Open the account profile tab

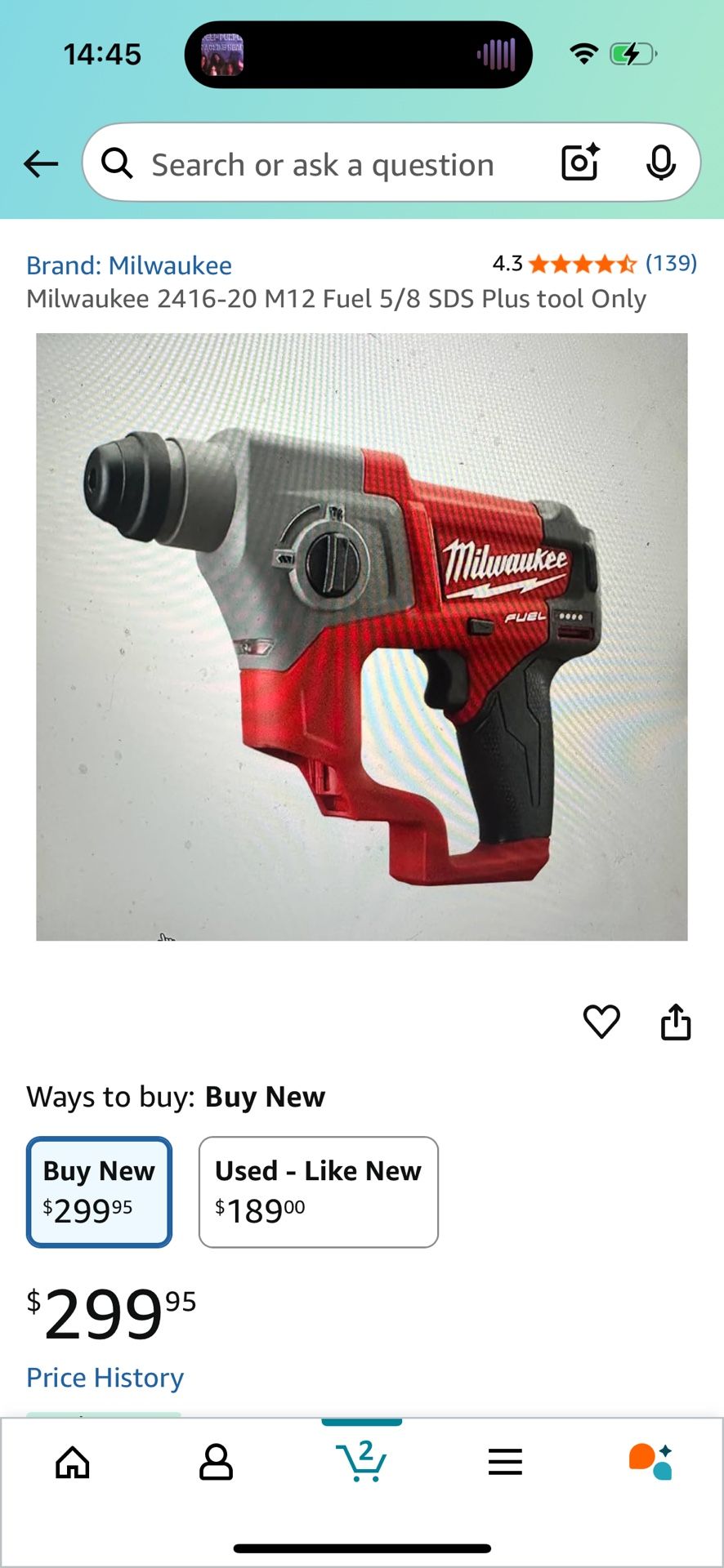[x=217, y=1462]
